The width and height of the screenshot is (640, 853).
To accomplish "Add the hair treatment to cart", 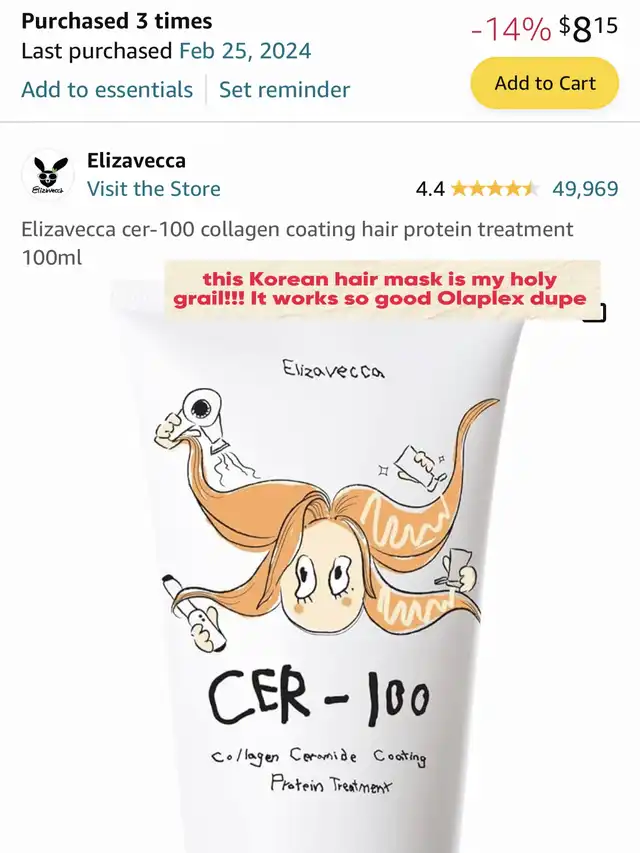I will pos(545,84).
